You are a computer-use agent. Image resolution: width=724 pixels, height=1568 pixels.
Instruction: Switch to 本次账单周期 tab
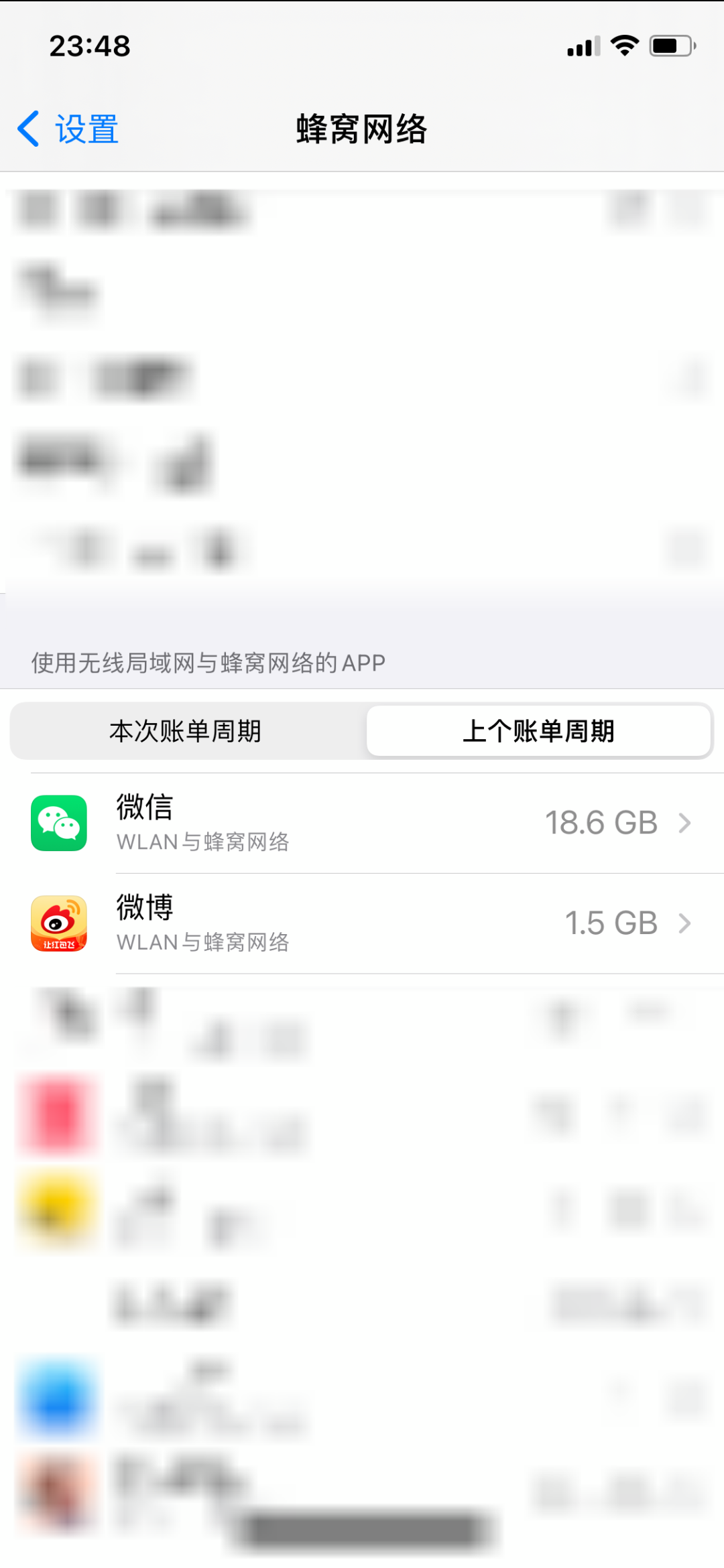pyautogui.click(x=186, y=730)
